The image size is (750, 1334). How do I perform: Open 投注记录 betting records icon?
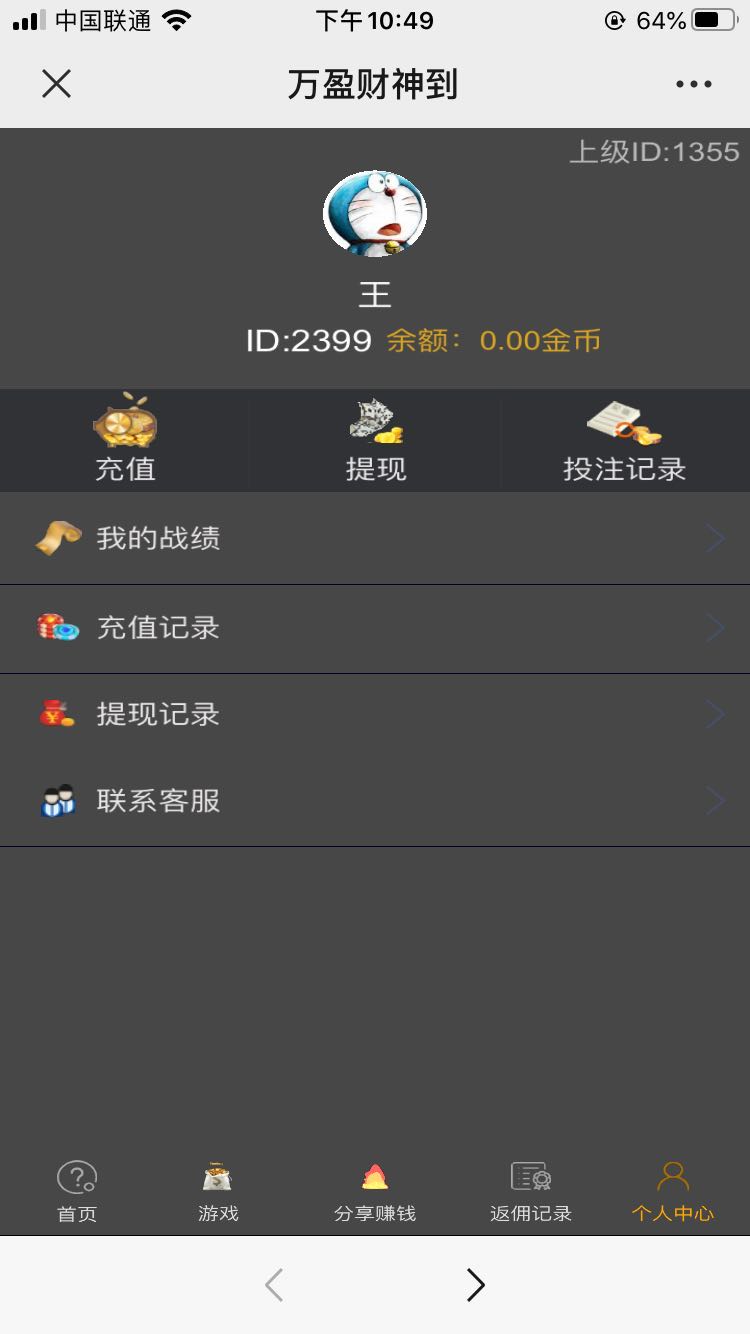623,420
